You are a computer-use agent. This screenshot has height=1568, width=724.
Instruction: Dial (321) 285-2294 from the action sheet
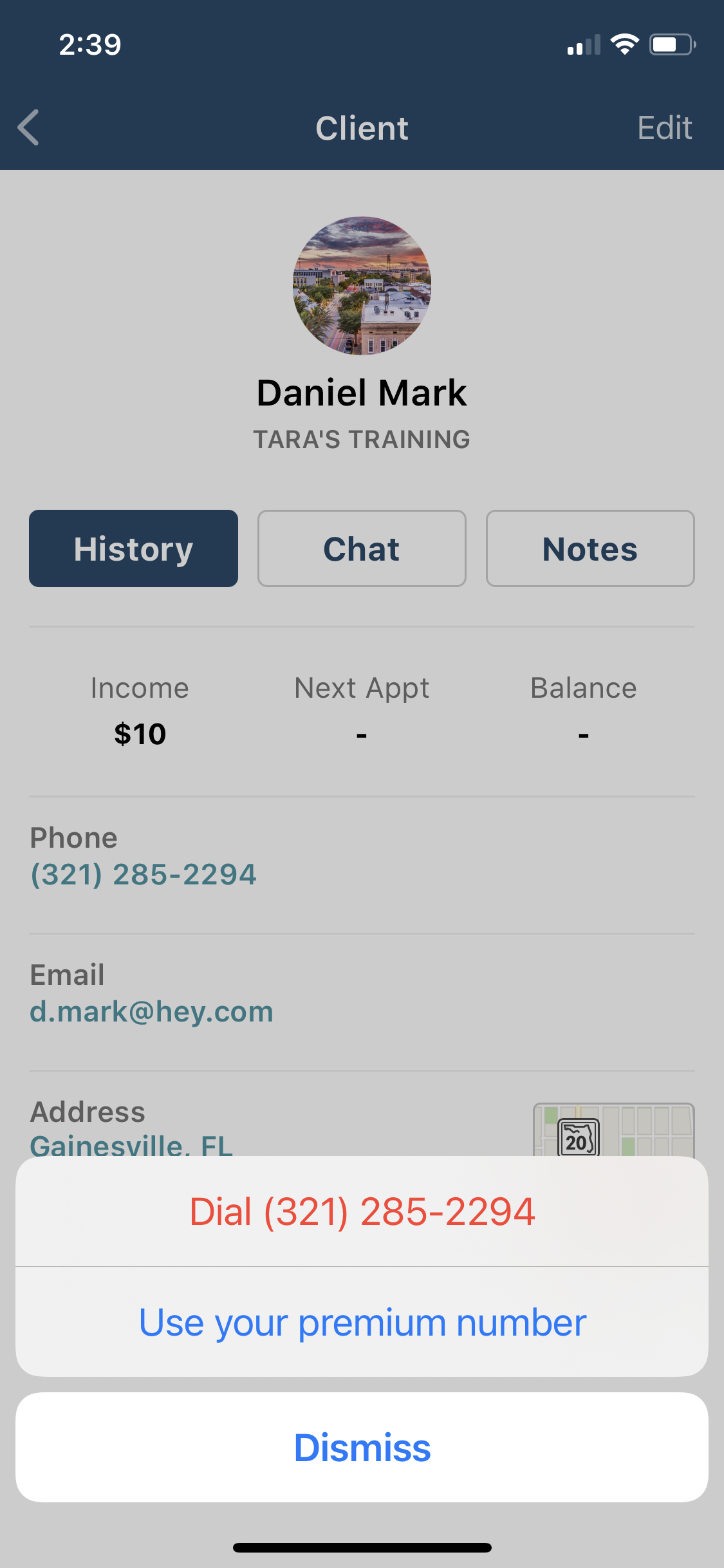point(362,1211)
